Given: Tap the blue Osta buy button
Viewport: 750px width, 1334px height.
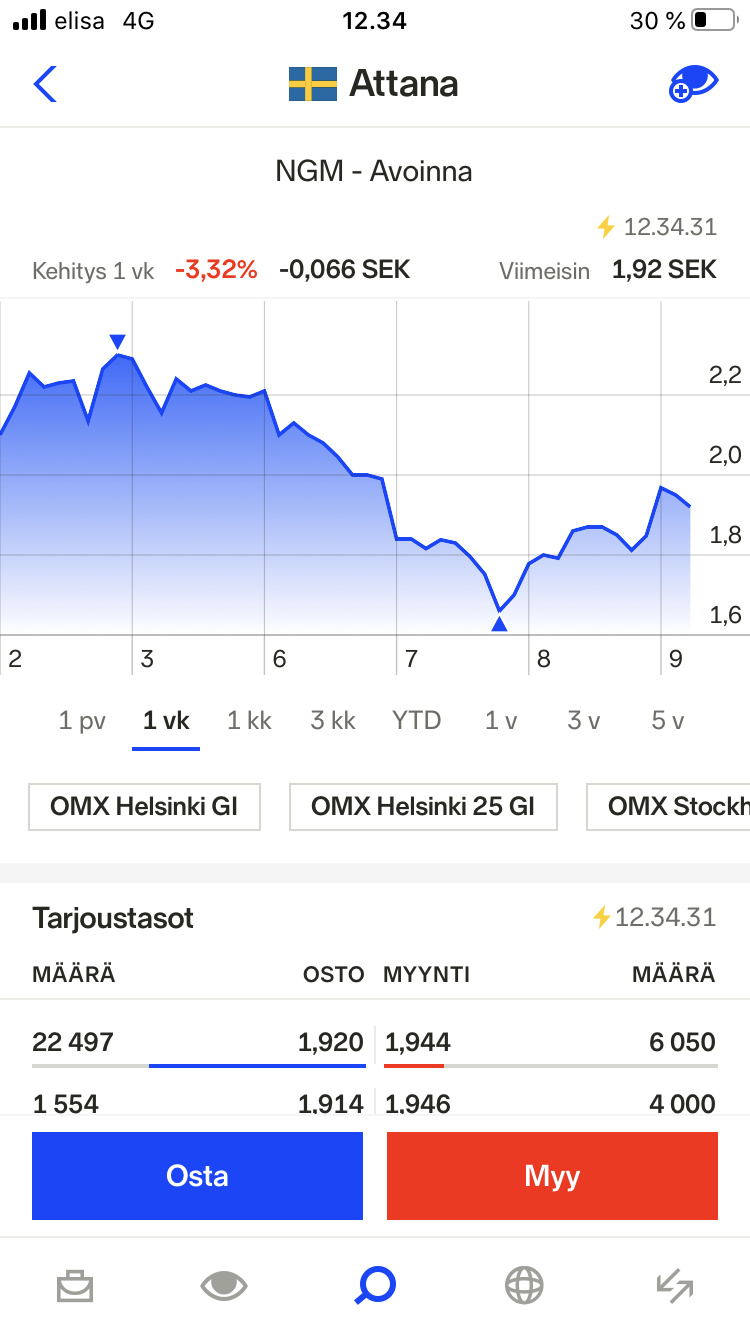Looking at the screenshot, I should [x=197, y=1176].
